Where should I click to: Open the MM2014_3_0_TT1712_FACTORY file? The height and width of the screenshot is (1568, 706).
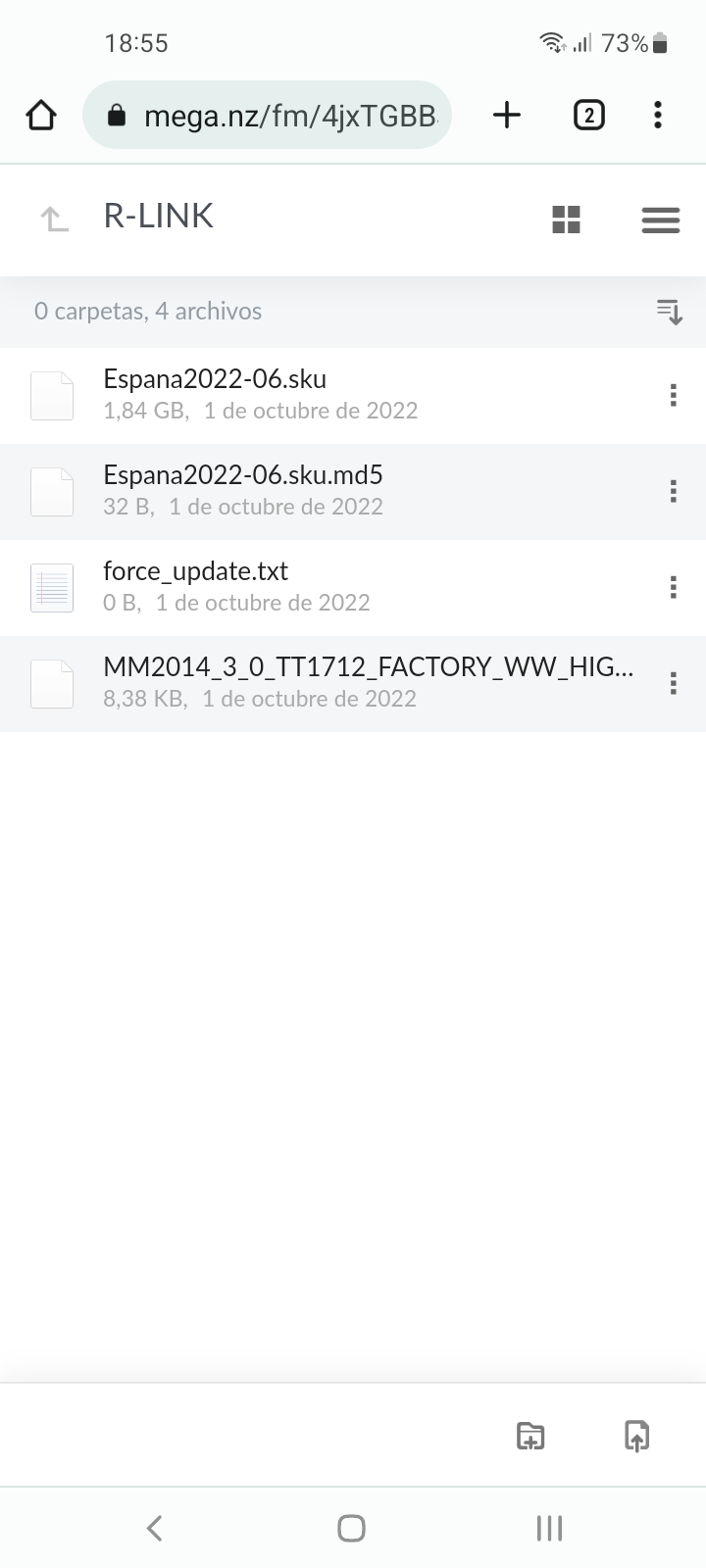(353, 683)
